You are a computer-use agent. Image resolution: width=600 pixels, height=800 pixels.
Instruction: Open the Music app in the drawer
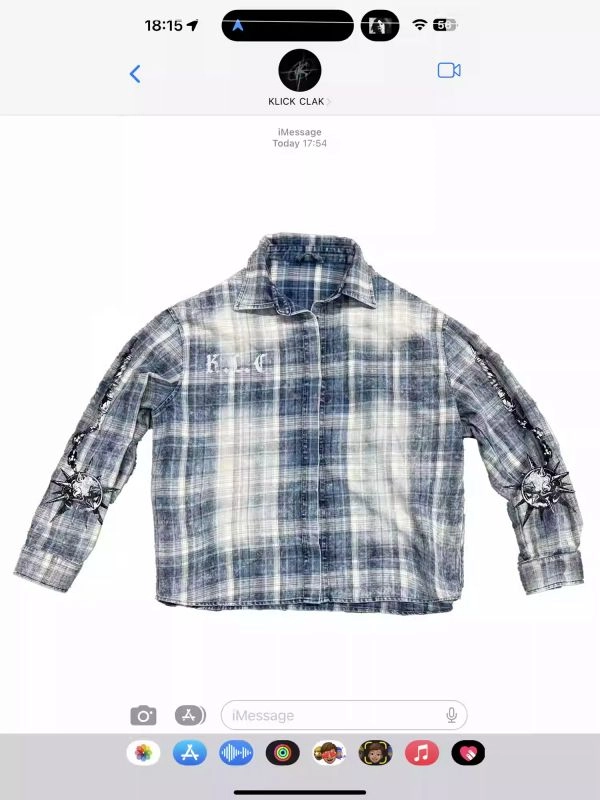(x=422, y=753)
